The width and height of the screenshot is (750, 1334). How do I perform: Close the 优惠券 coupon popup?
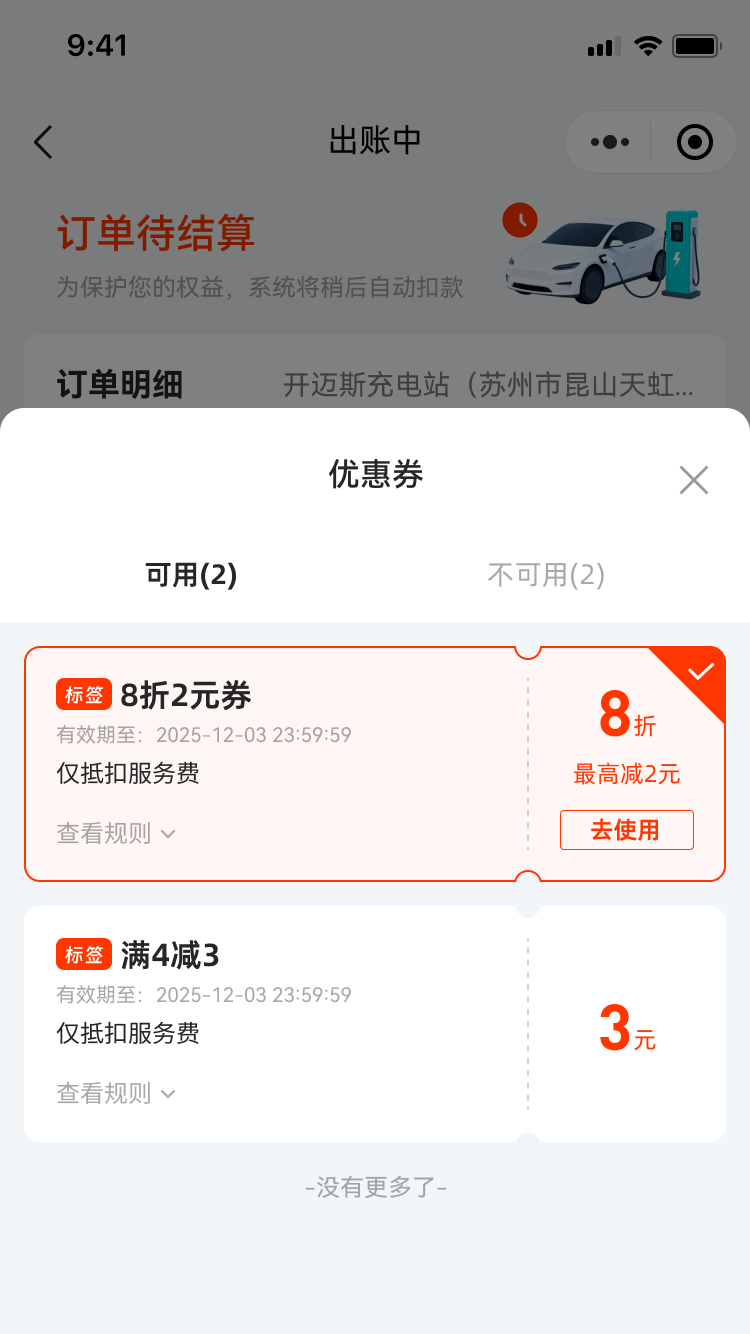(694, 480)
